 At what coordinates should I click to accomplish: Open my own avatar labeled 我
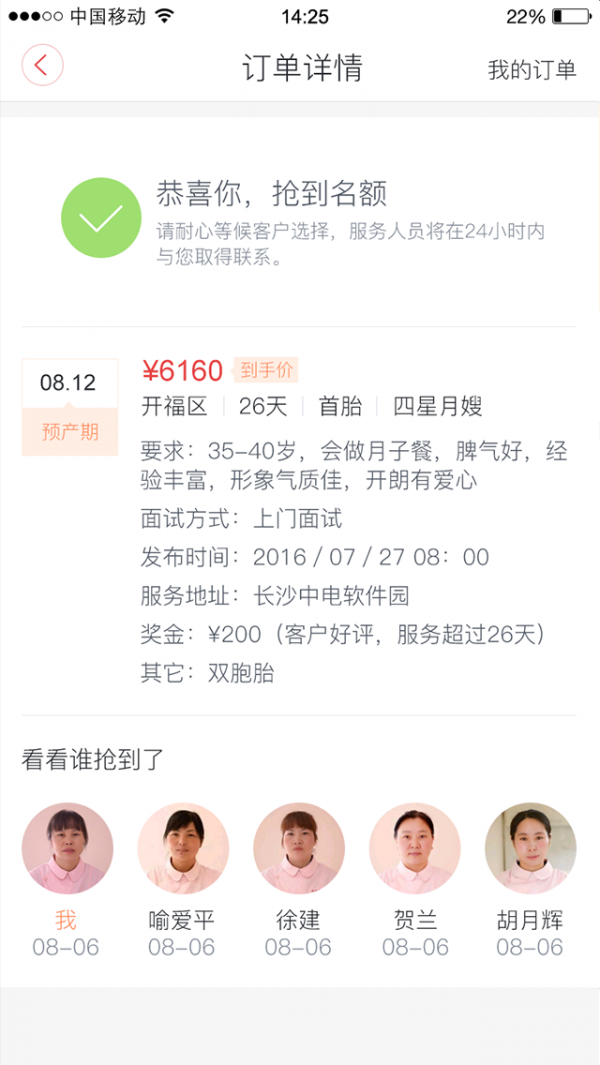pos(67,848)
